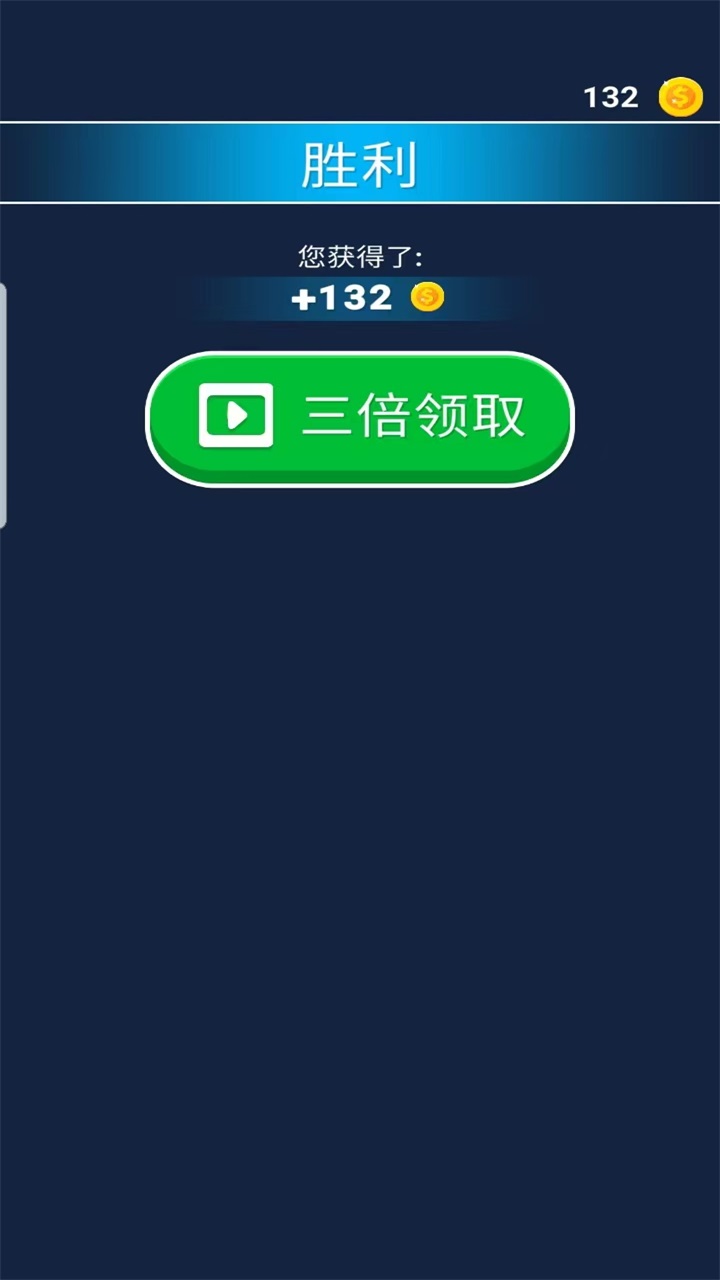
Task: Select the white edge strip on the left side
Action: coord(4,400)
